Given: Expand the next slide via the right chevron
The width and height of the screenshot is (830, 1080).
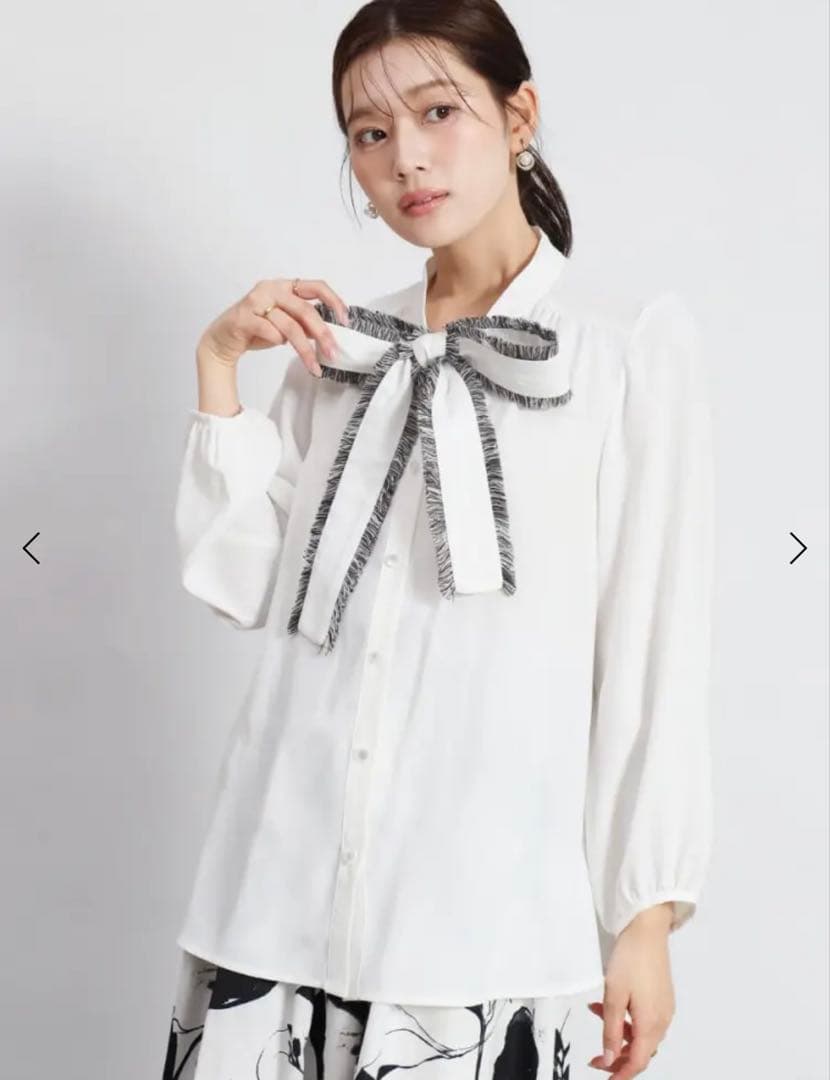Looking at the screenshot, I should tap(797, 547).
